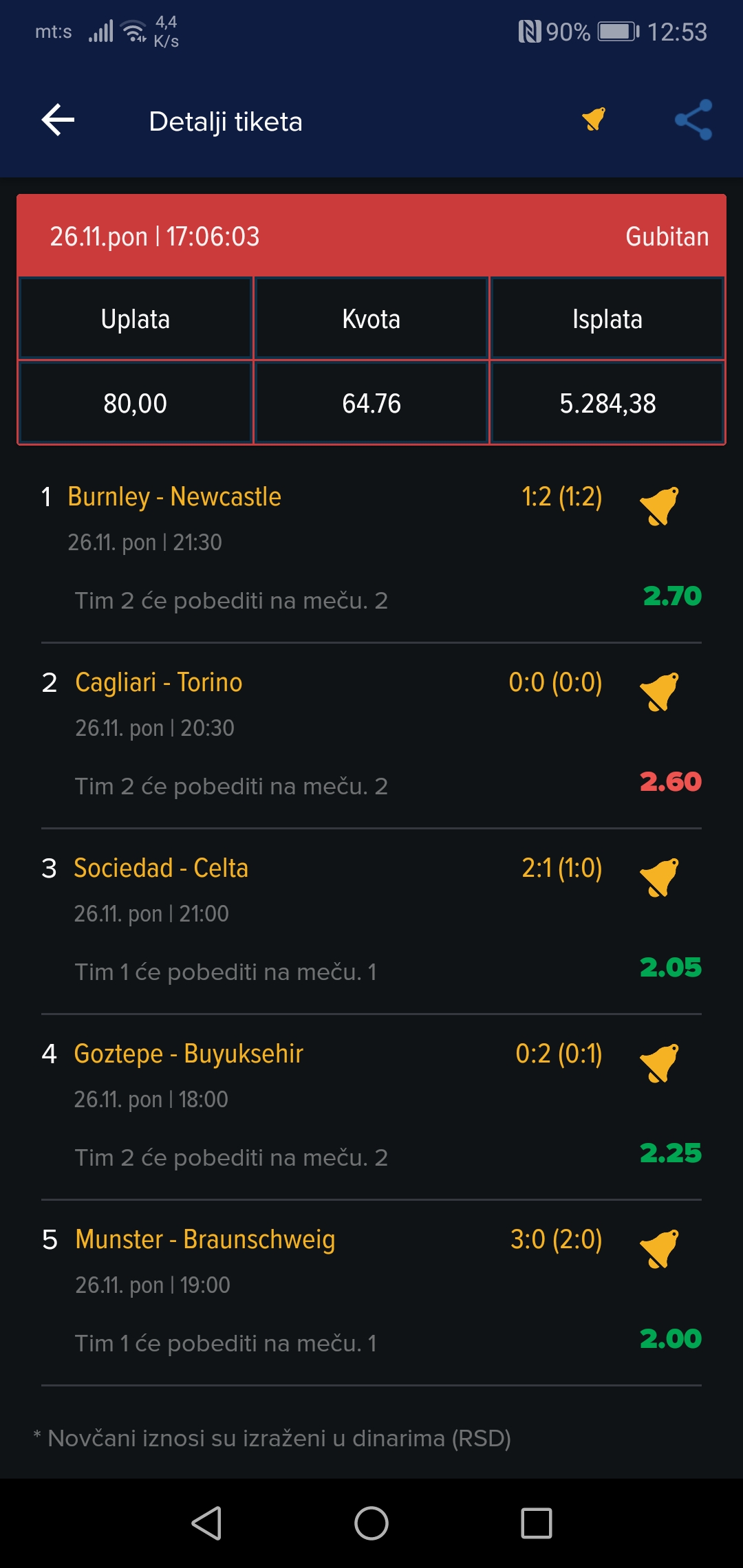This screenshot has height=1568, width=743.
Task: Open Burnley - Newcastle match details
Action: (175, 497)
